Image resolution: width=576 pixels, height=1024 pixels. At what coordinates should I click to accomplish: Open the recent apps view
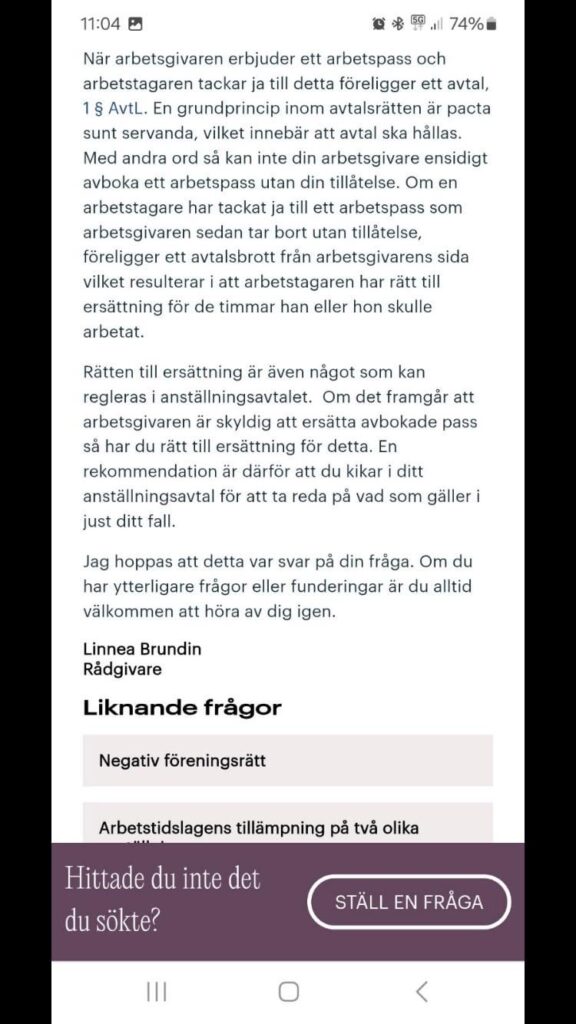pos(156,991)
